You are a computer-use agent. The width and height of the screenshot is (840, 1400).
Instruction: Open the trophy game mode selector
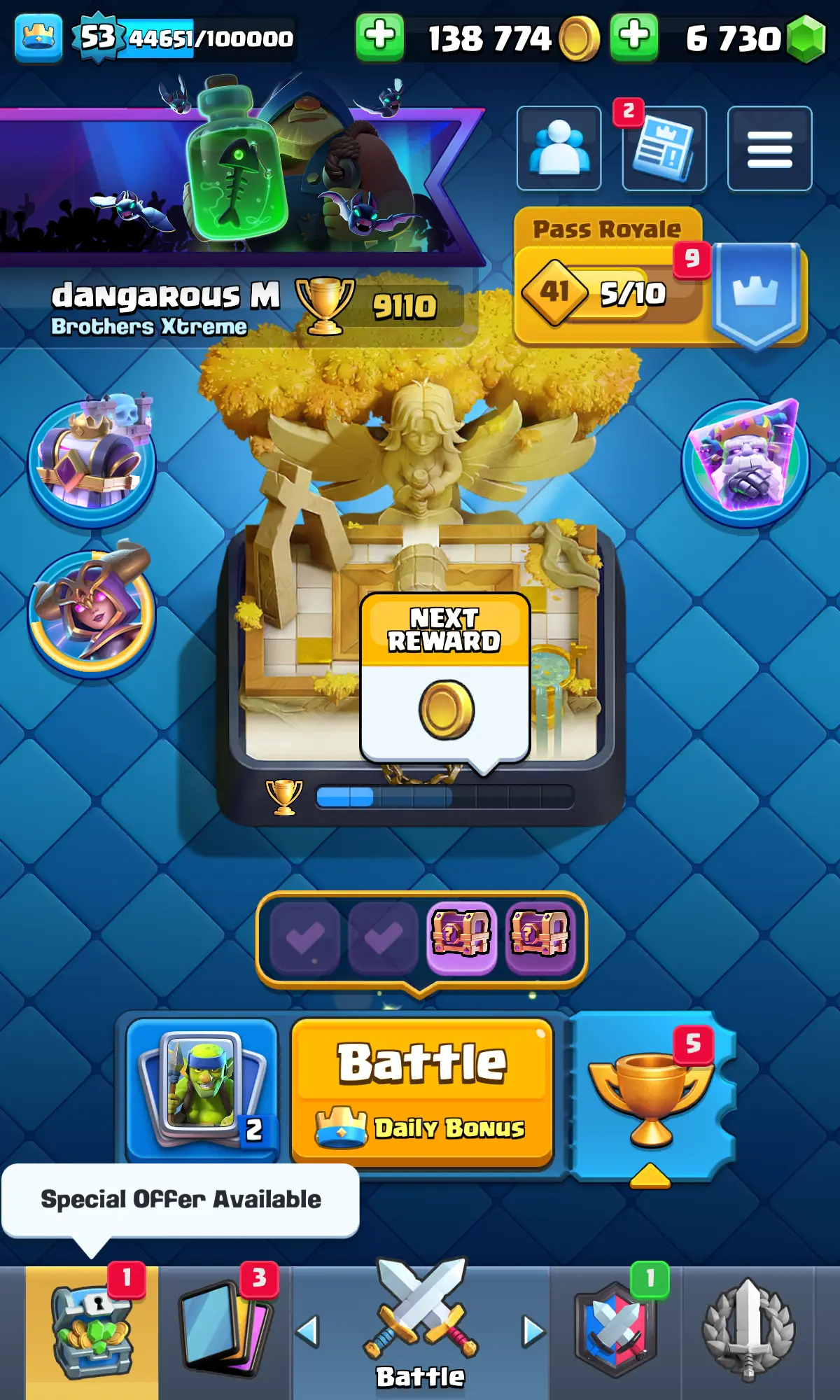coord(651,1095)
